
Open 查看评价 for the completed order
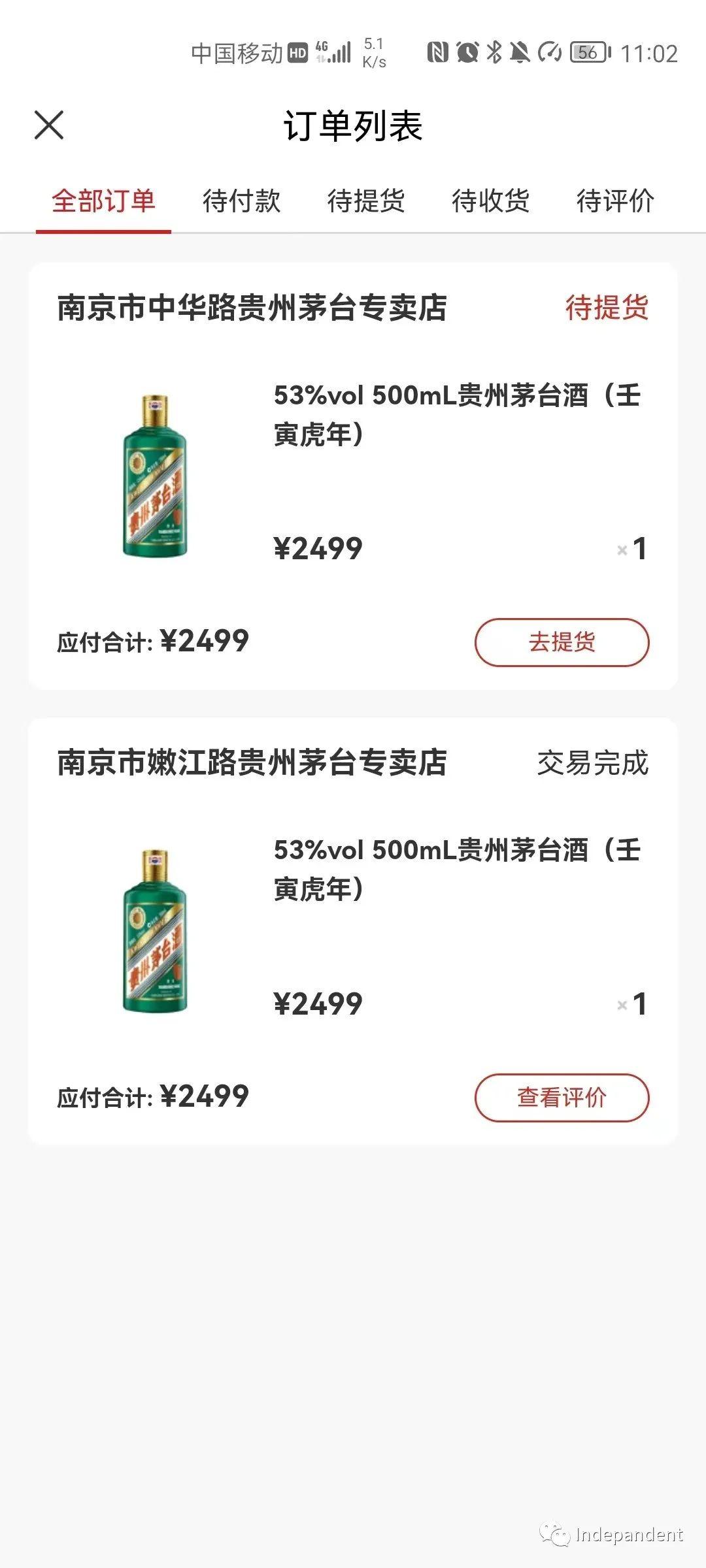563,1097
